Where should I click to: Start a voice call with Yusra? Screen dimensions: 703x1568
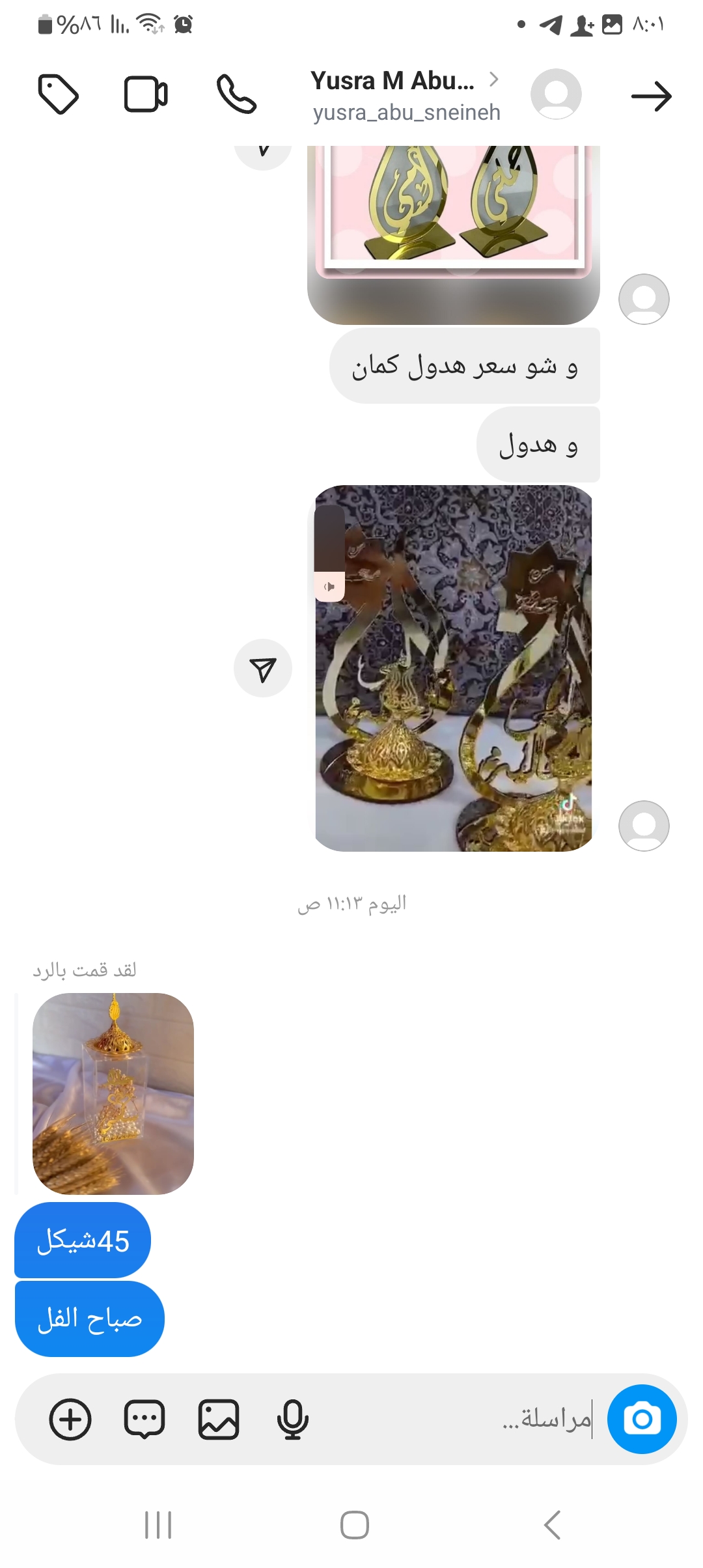point(236,95)
